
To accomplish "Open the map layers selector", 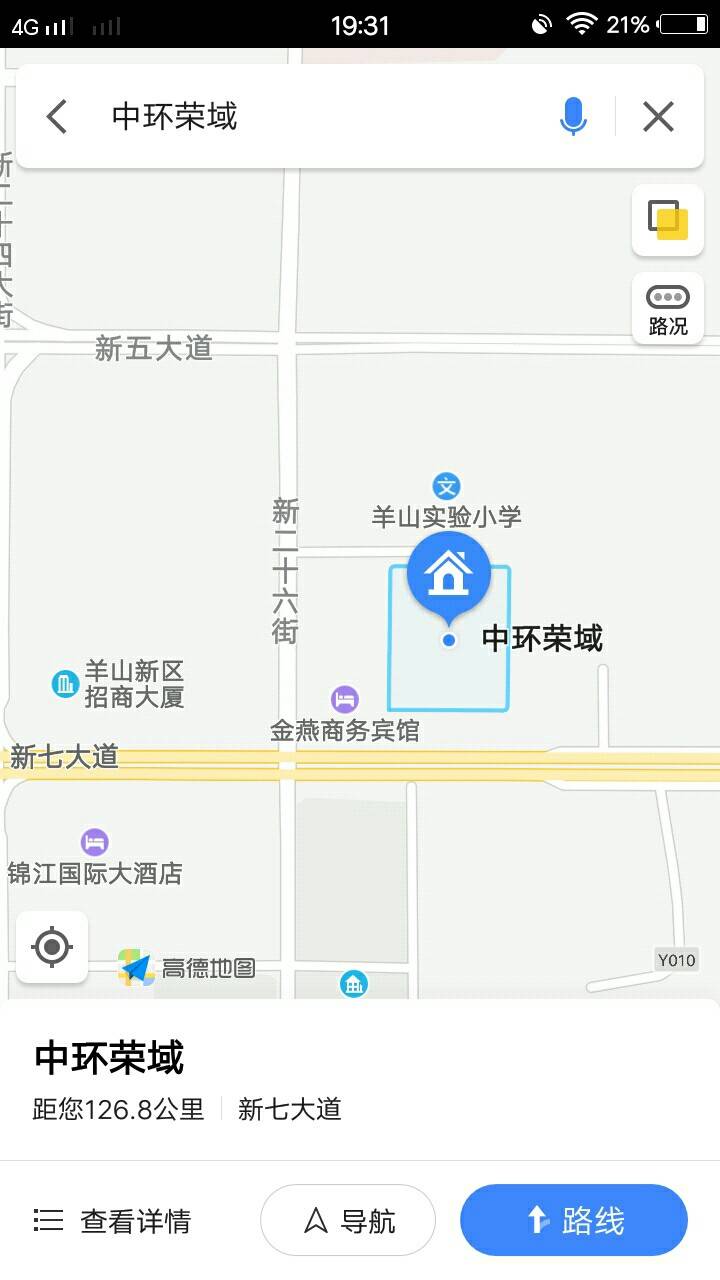I will [x=668, y=220].
